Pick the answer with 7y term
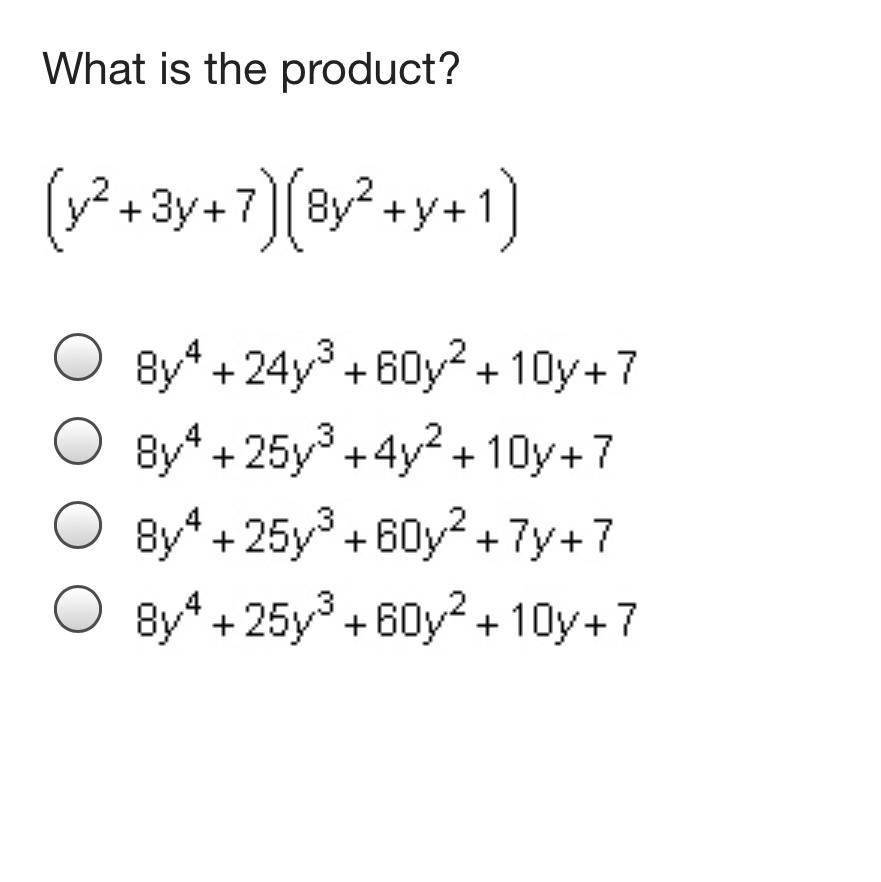 click(77, 527)
